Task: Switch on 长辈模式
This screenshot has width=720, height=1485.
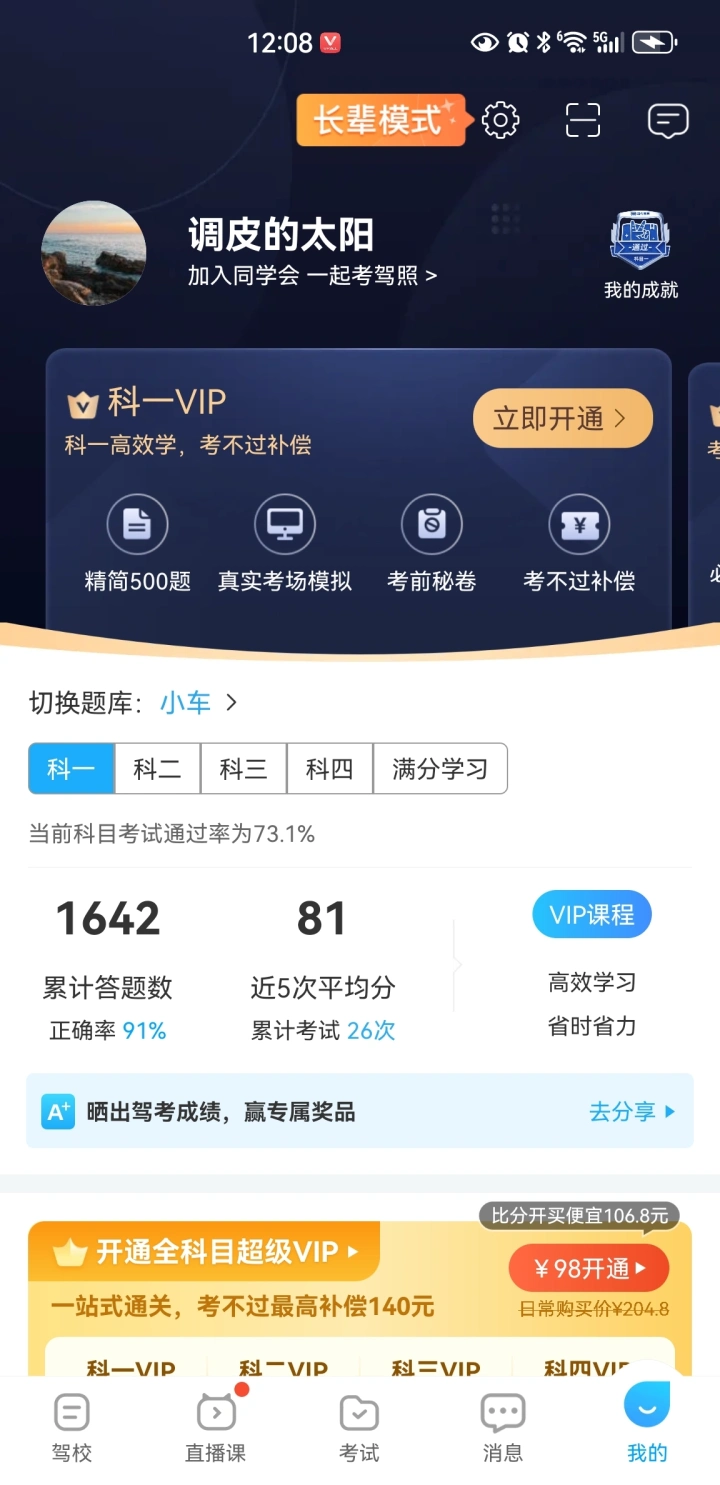Action: pos(380,120)
